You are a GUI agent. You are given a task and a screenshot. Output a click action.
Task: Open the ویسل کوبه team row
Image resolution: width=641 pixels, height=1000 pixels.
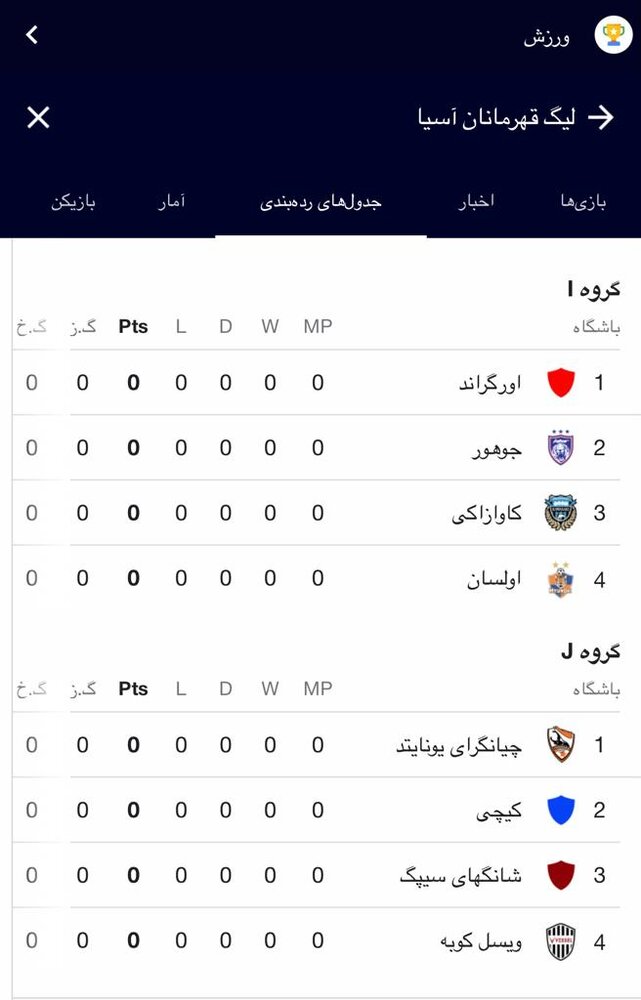tap(481, 941)
